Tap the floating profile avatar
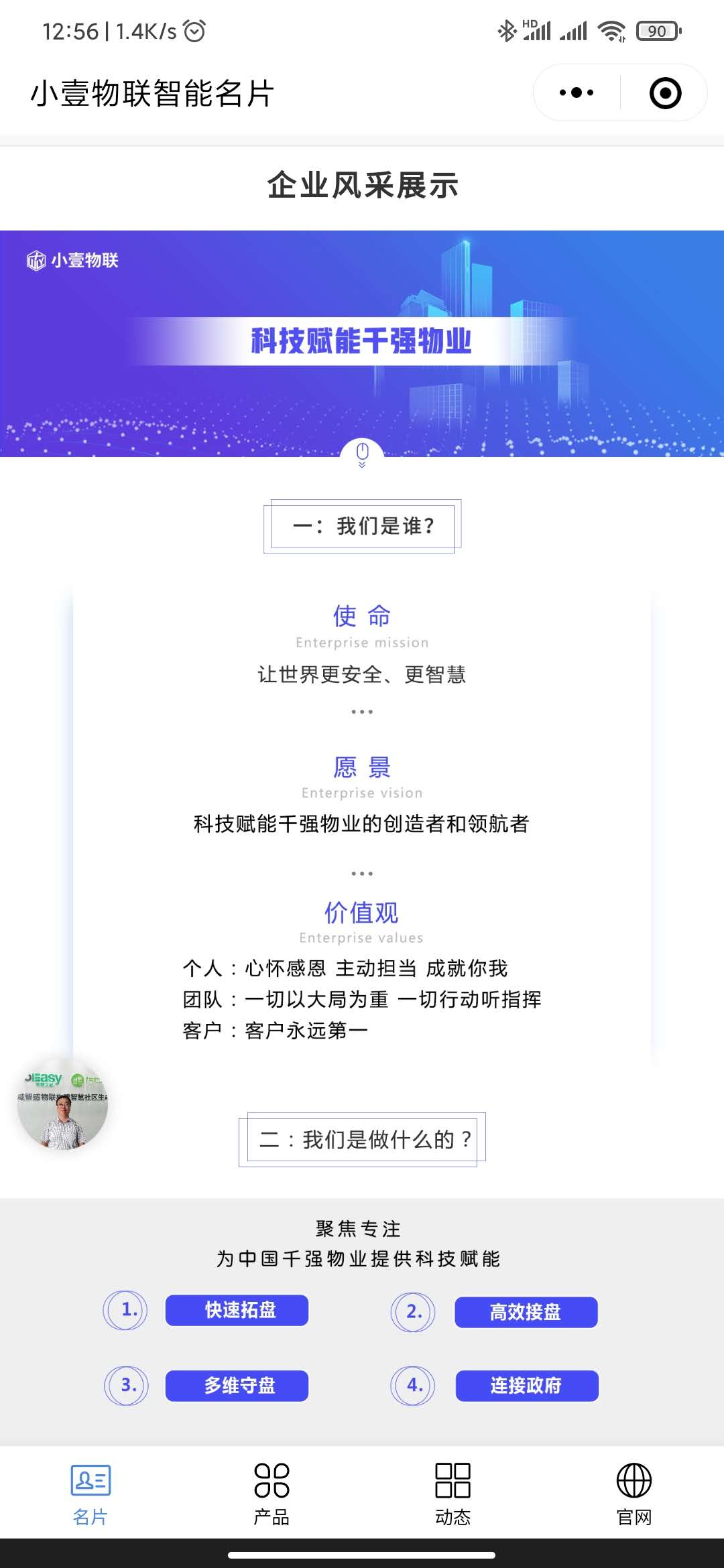Image resolution: width=724 pixels, height=1568 pixels. point(62,1105)
